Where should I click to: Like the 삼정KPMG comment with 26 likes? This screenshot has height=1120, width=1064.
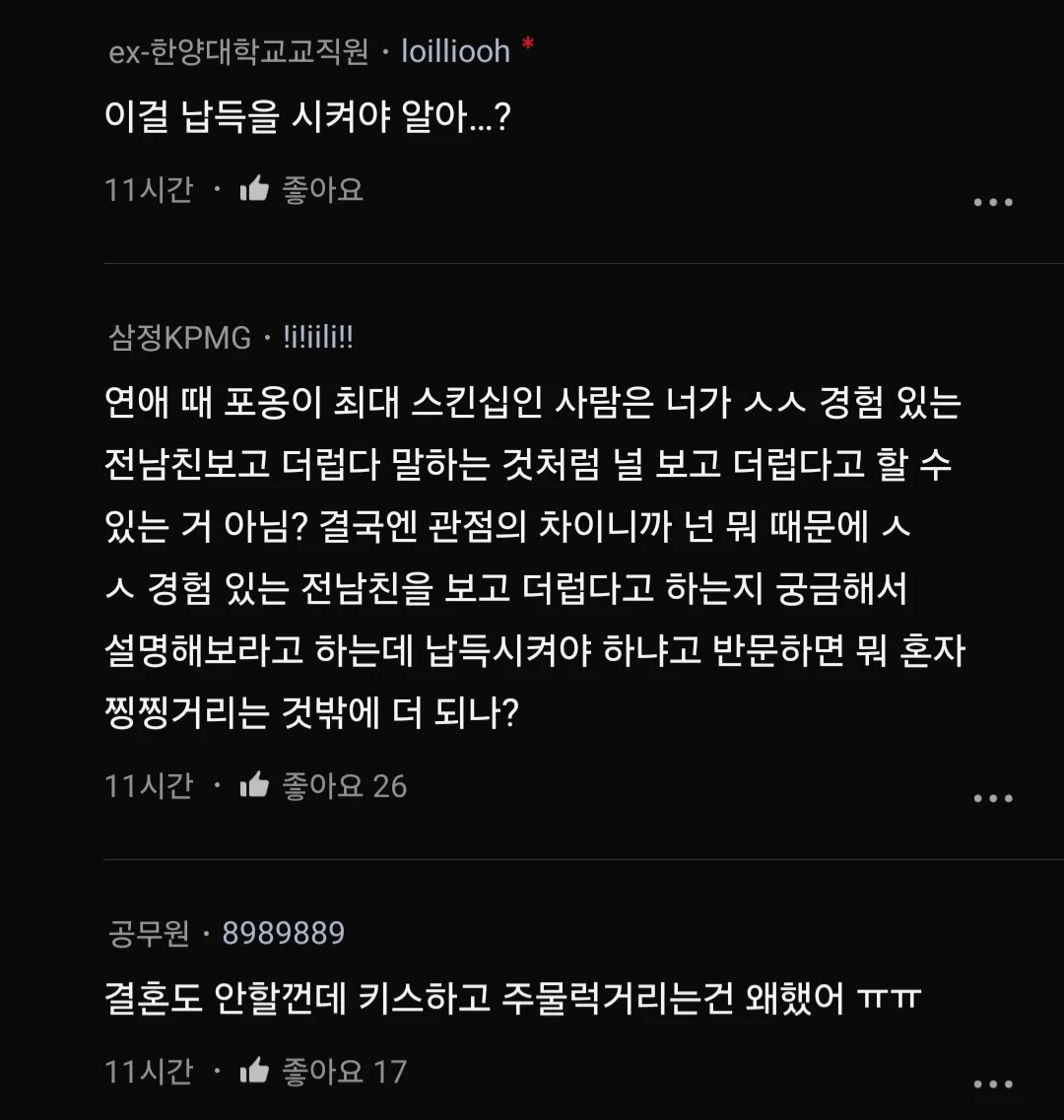point(255,785)
